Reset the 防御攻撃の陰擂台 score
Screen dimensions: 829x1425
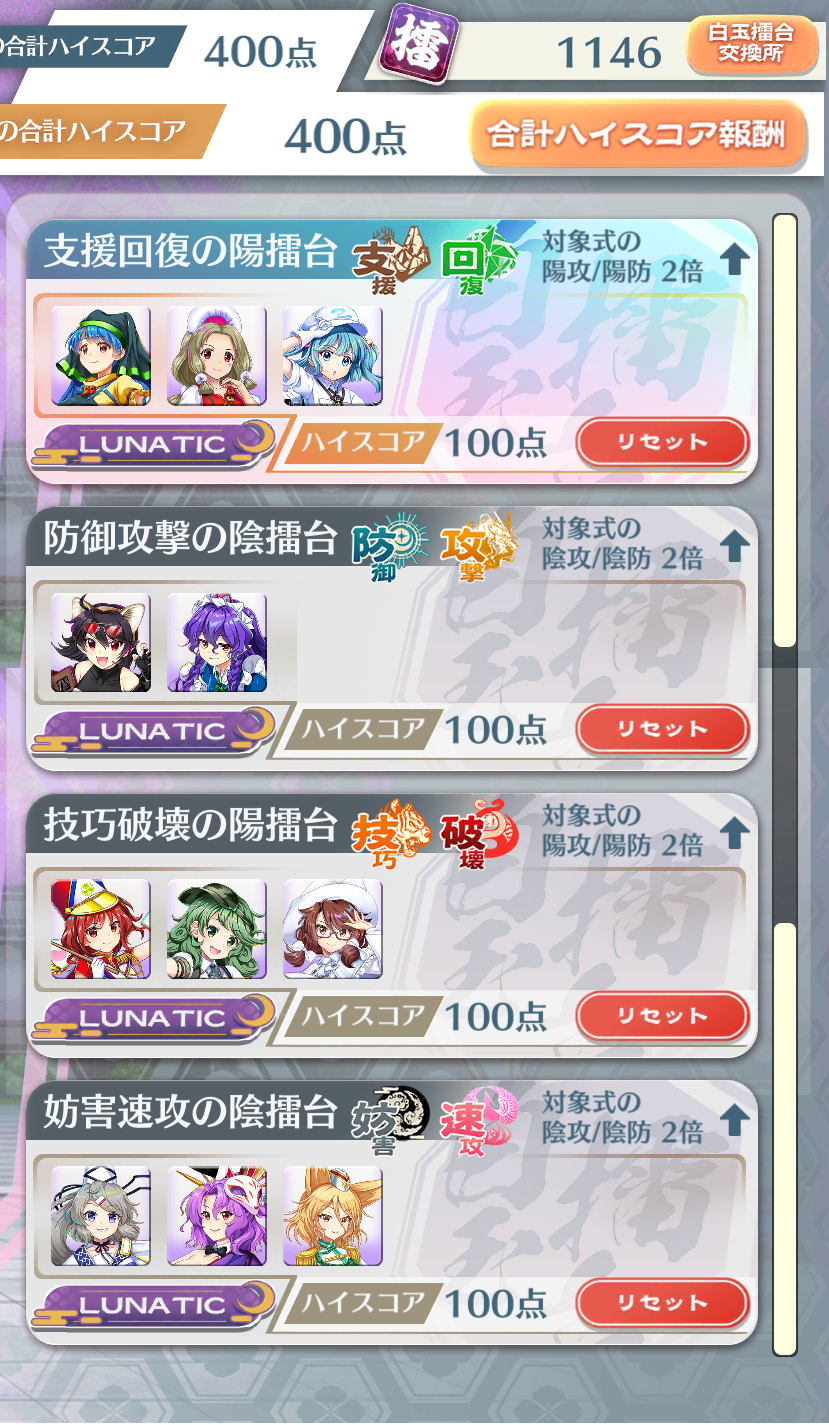pyautogui.click(x=663, y=729)
